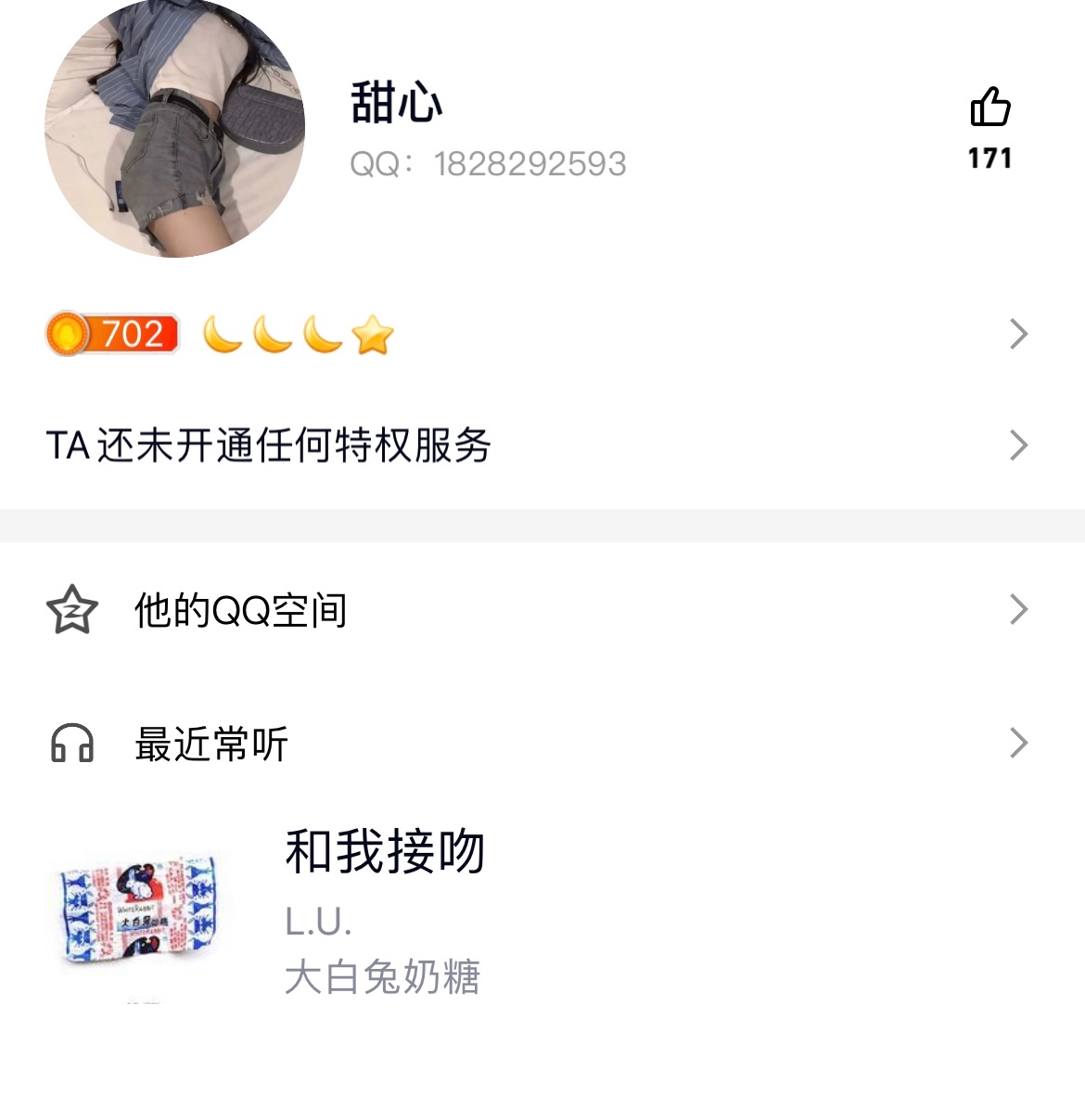
Task: Open the level 702 rank details row
Action: tap(538, 334)
